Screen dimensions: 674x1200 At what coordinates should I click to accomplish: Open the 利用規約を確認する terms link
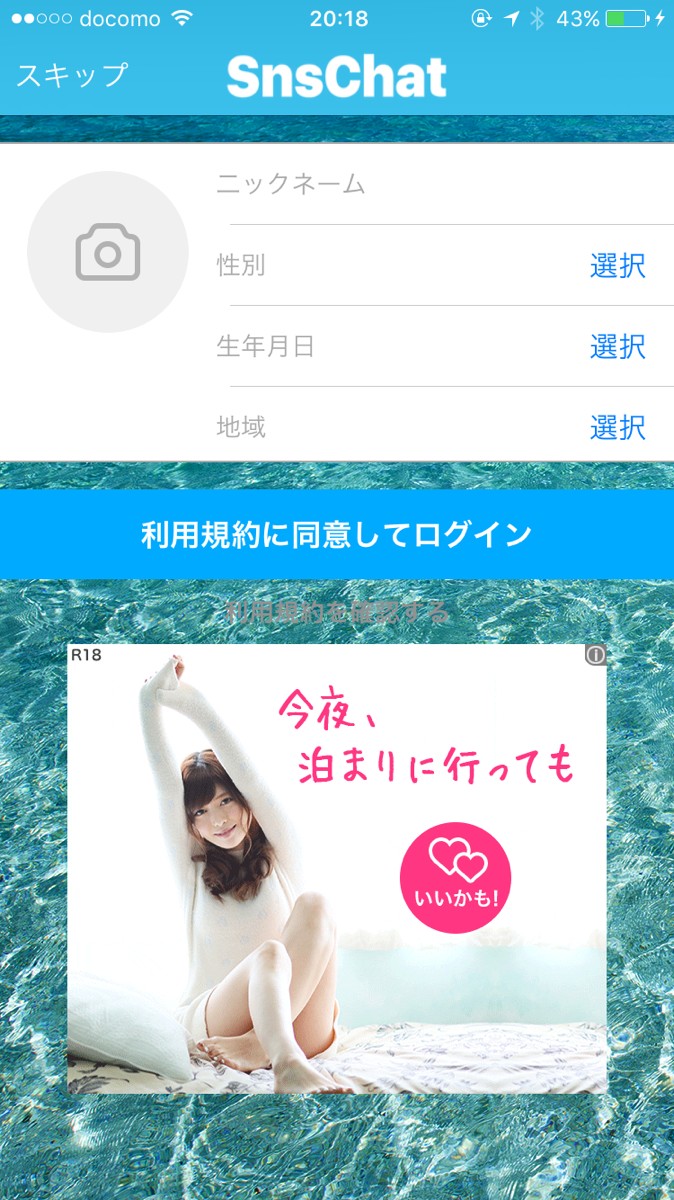click(x=337, y=611)
